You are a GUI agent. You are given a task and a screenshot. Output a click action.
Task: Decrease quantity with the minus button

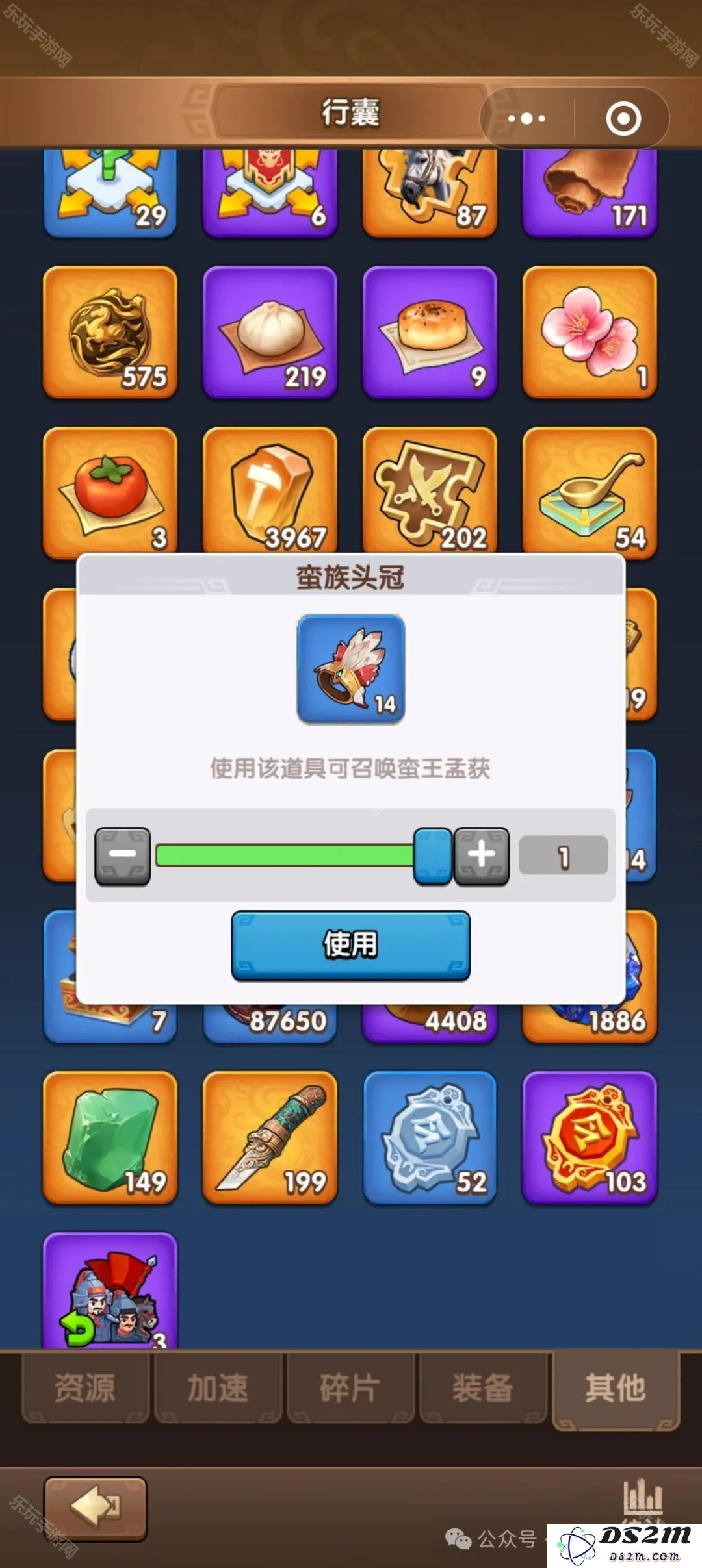pos(123,855)
